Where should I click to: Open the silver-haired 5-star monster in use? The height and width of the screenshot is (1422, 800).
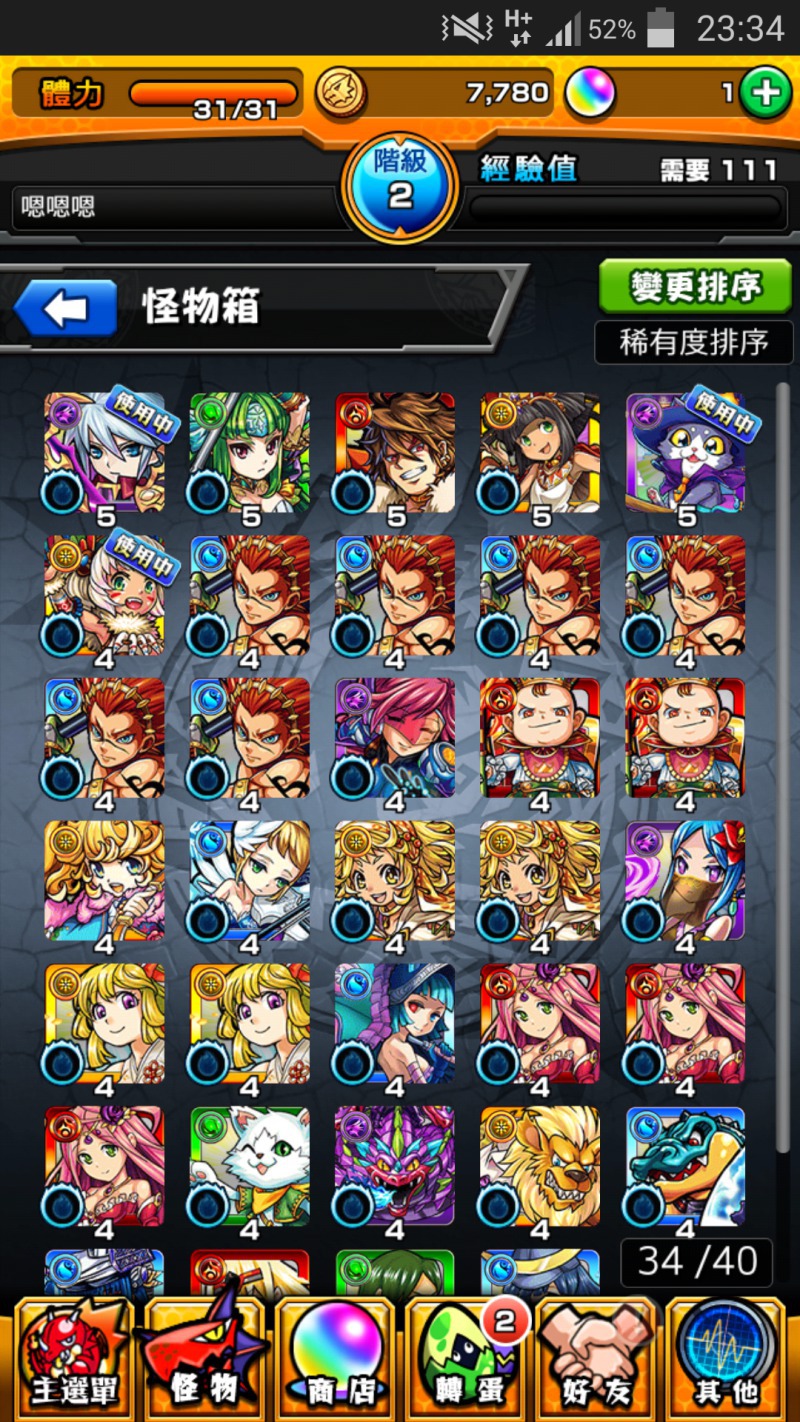tap(104, 452)
